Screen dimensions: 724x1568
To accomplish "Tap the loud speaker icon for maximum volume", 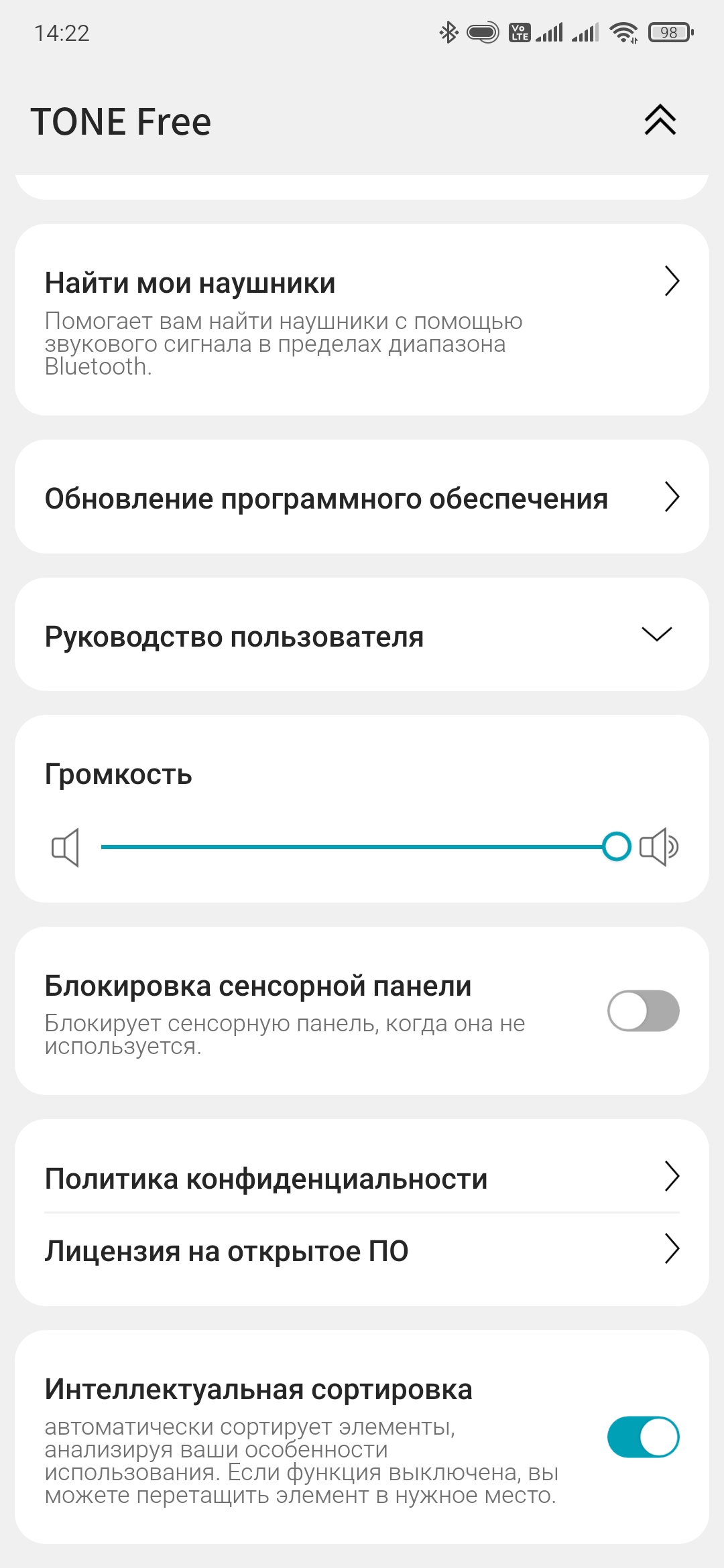I will (658, 847).
